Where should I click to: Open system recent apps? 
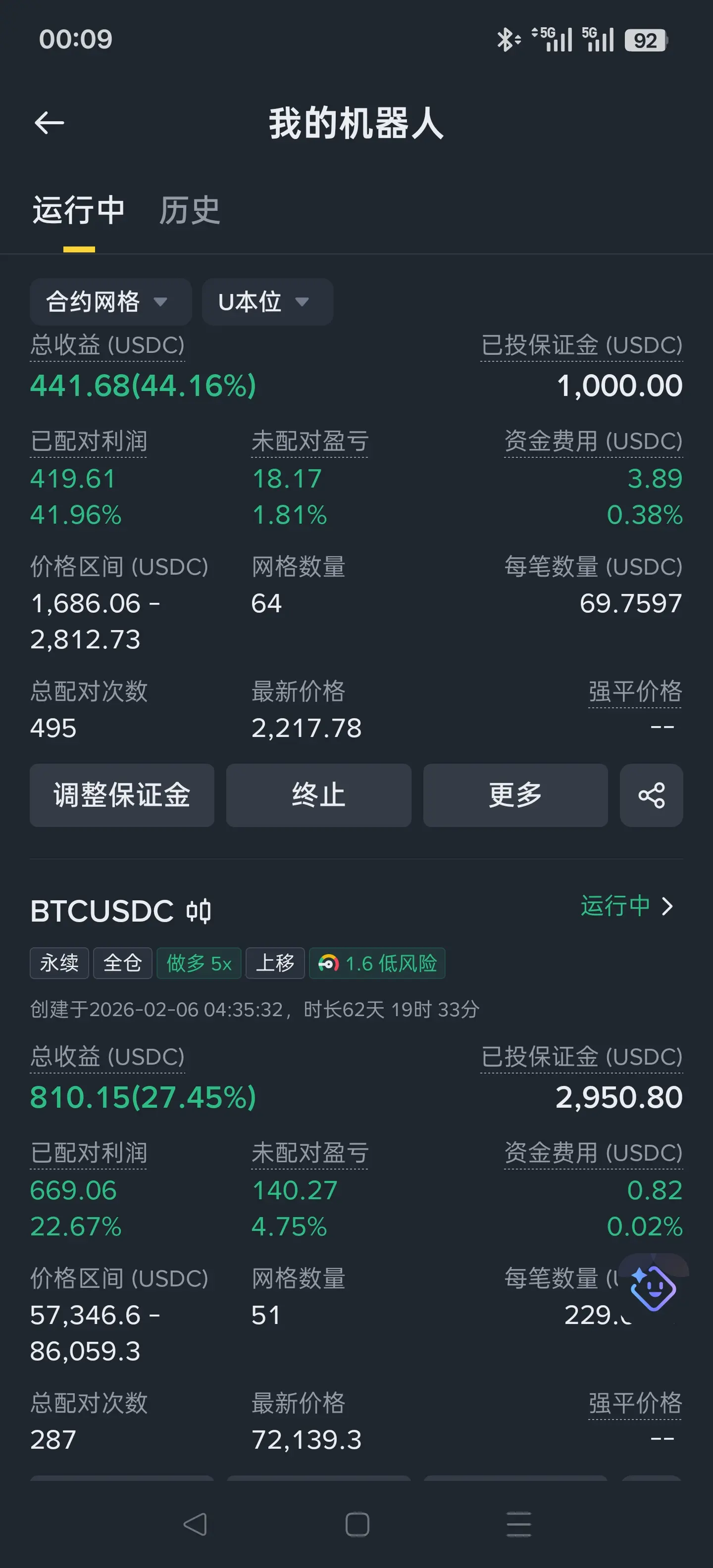click(519, 1525)
